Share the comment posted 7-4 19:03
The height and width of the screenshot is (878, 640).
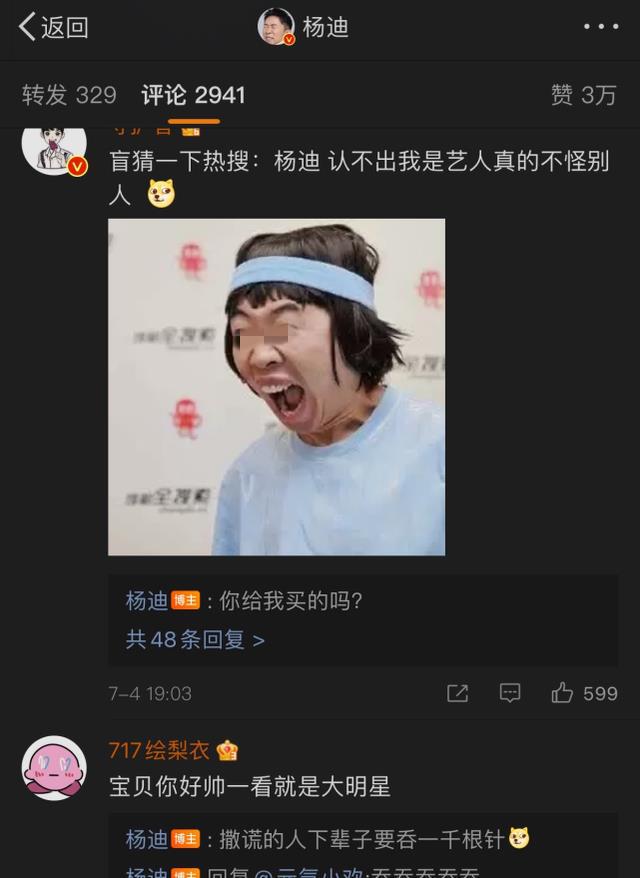457,693
